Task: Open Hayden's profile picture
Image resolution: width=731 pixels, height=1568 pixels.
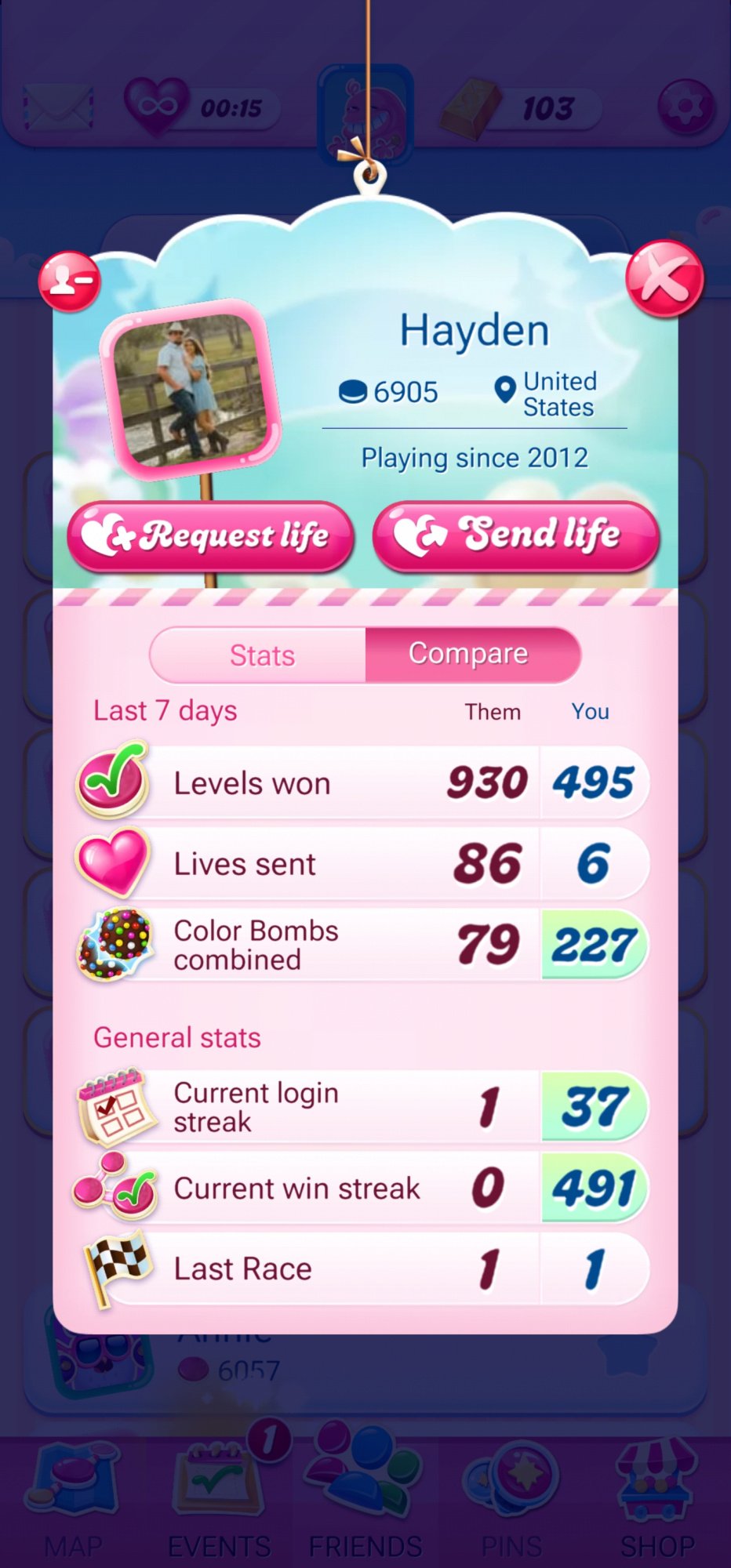Action: tap(190, 389)
